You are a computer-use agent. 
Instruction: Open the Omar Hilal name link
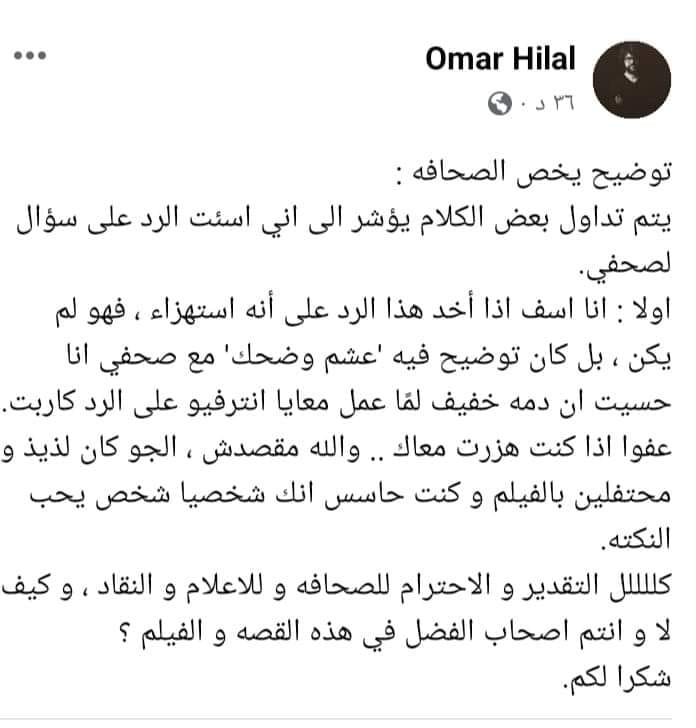click(x=500, y=59)
